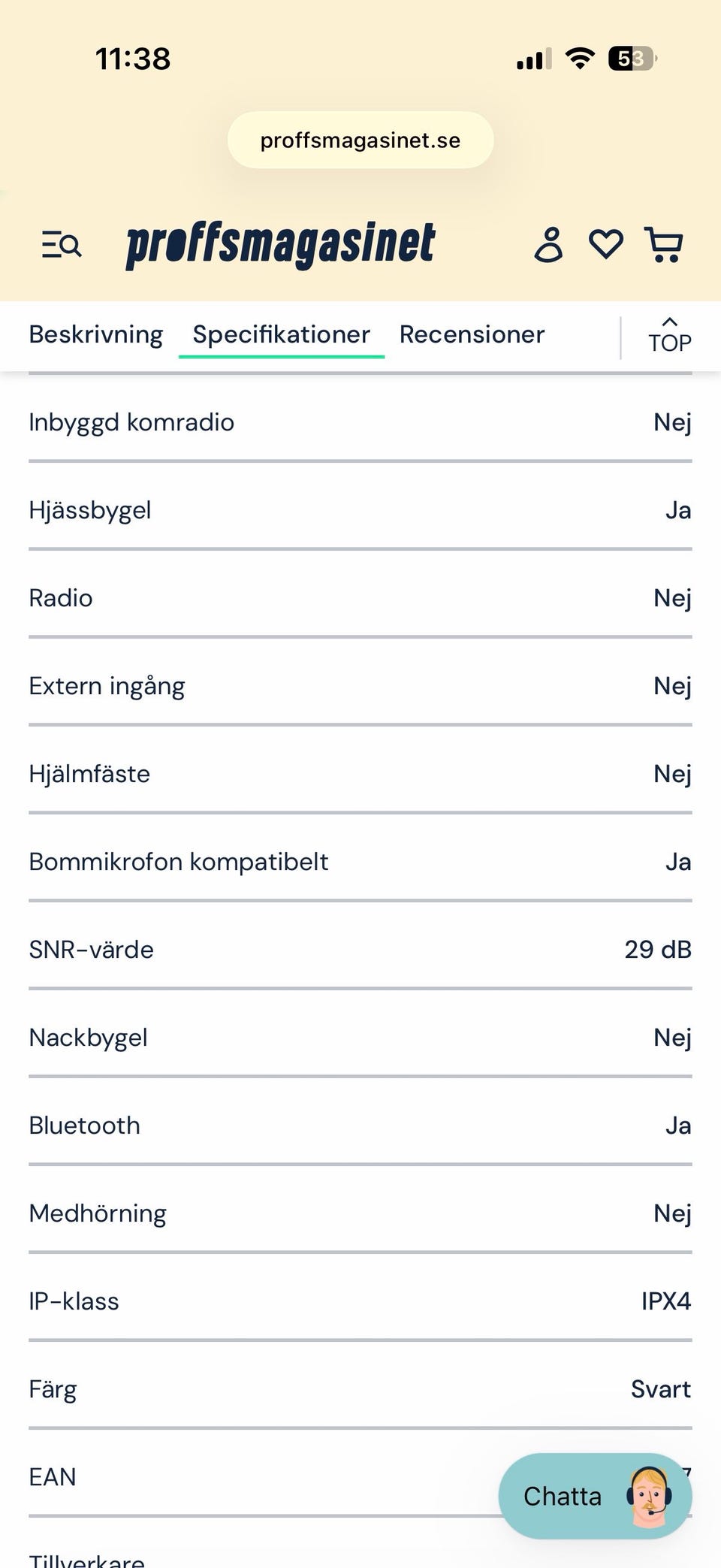Tap the proffsmagasinet logo to go home
This screenshot has width=721, height=1568.
(280, 245)
